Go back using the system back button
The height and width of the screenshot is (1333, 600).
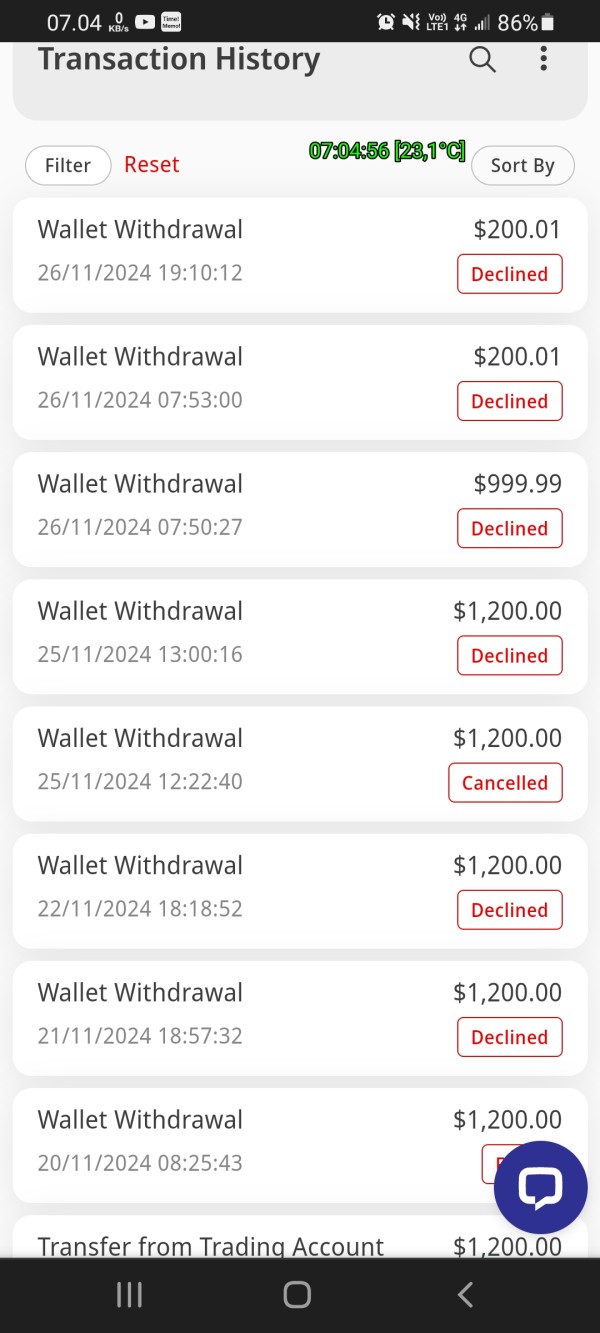[465, 1295]
